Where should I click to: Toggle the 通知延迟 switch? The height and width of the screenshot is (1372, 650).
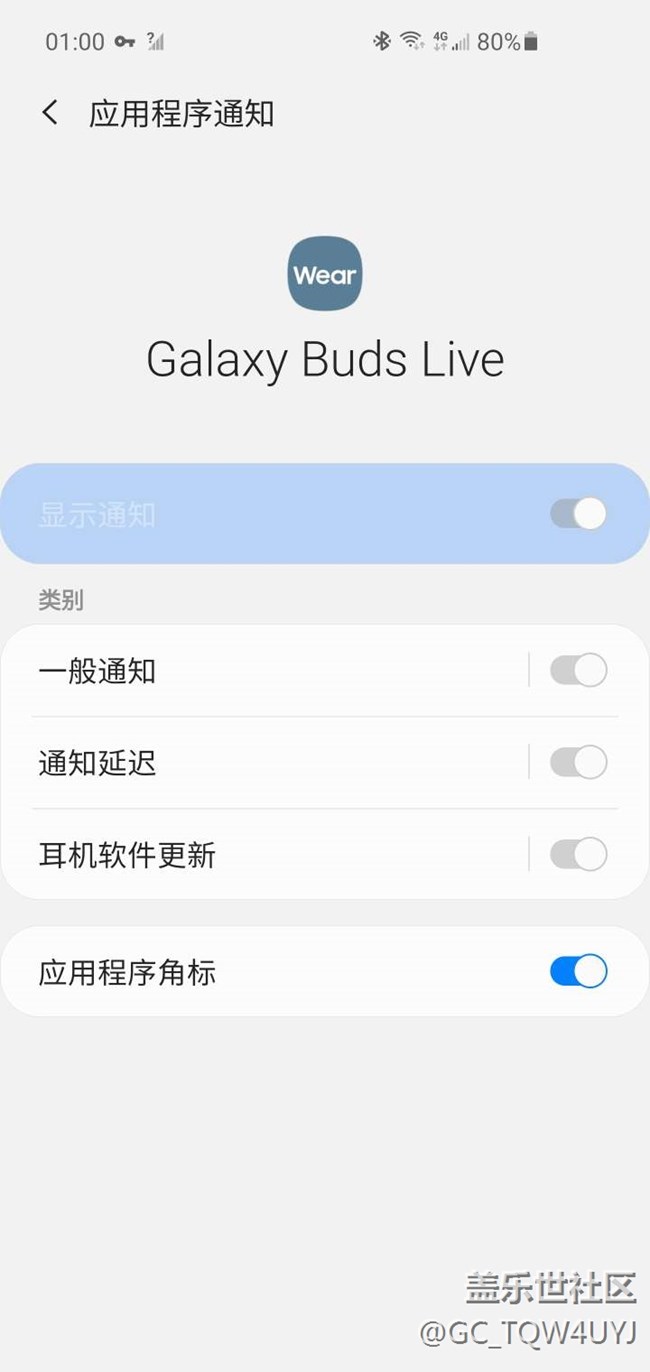click(578, 762)
